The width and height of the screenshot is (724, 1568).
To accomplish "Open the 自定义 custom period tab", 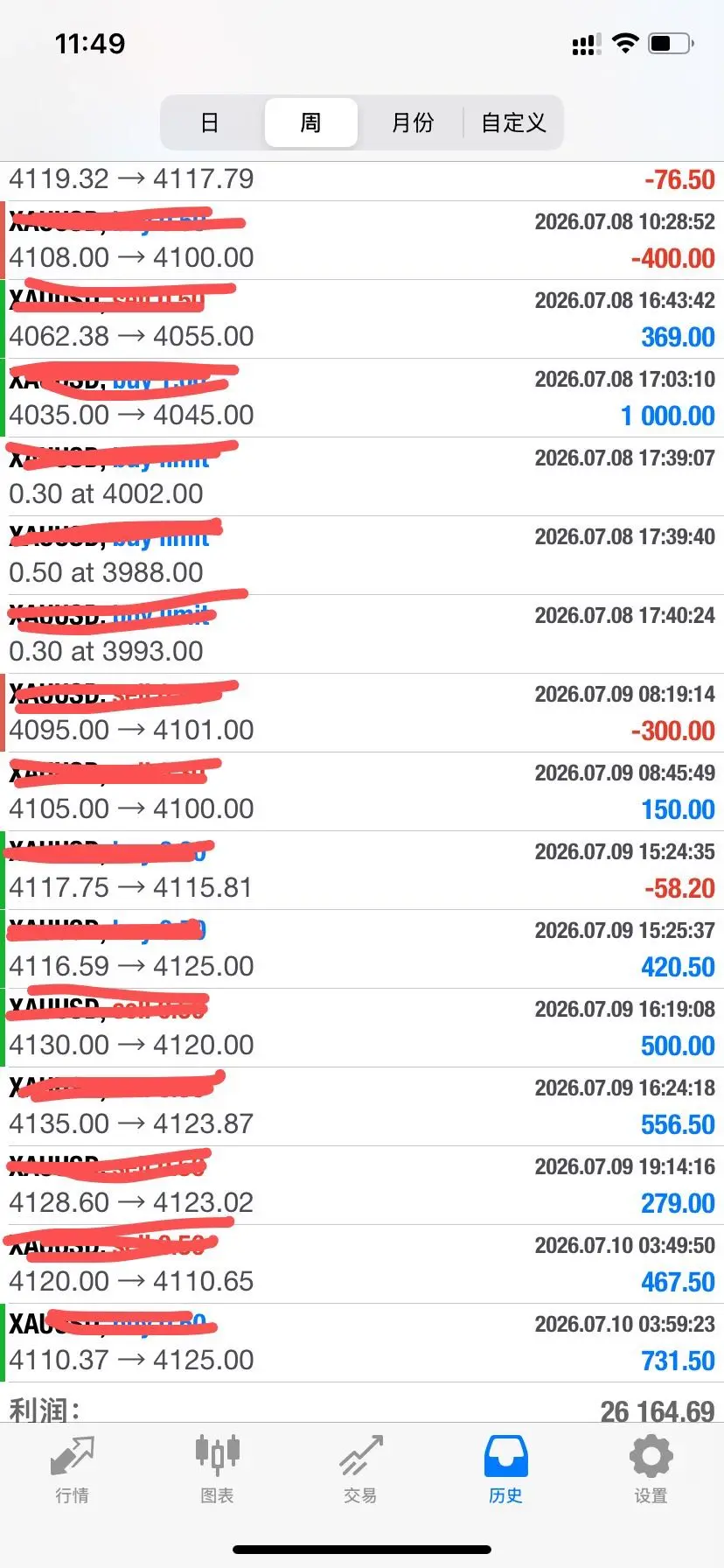I will click(513, 122).
